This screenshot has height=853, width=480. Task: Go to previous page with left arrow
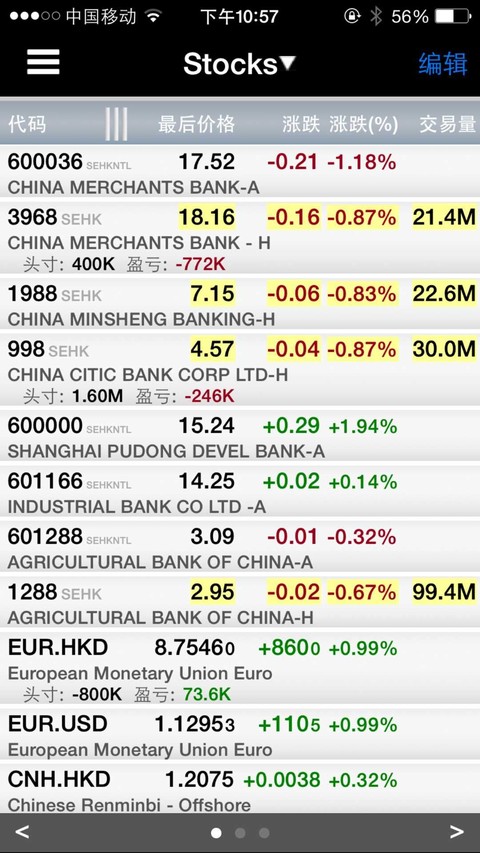coord(22,832)
